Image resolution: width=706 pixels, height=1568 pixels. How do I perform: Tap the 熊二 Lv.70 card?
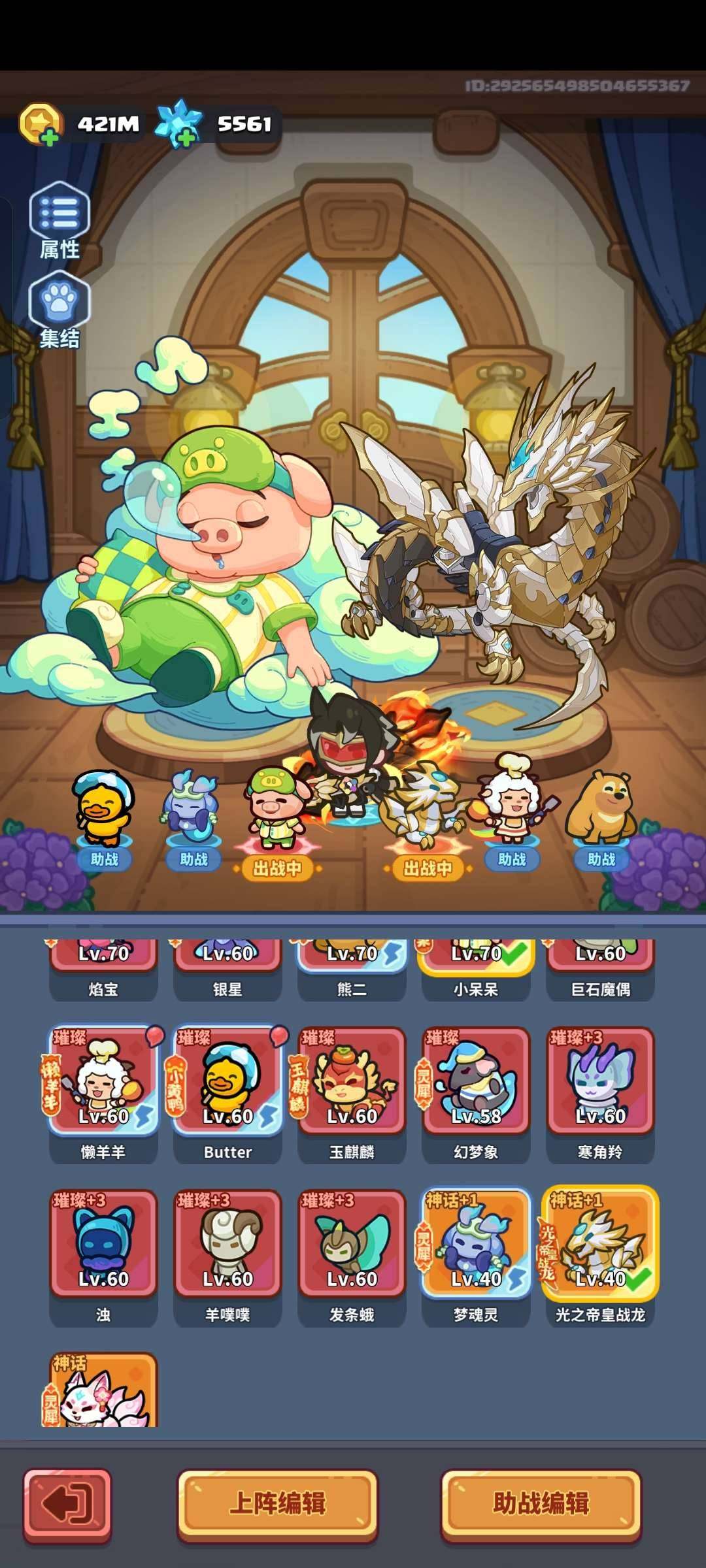(352, 970)
